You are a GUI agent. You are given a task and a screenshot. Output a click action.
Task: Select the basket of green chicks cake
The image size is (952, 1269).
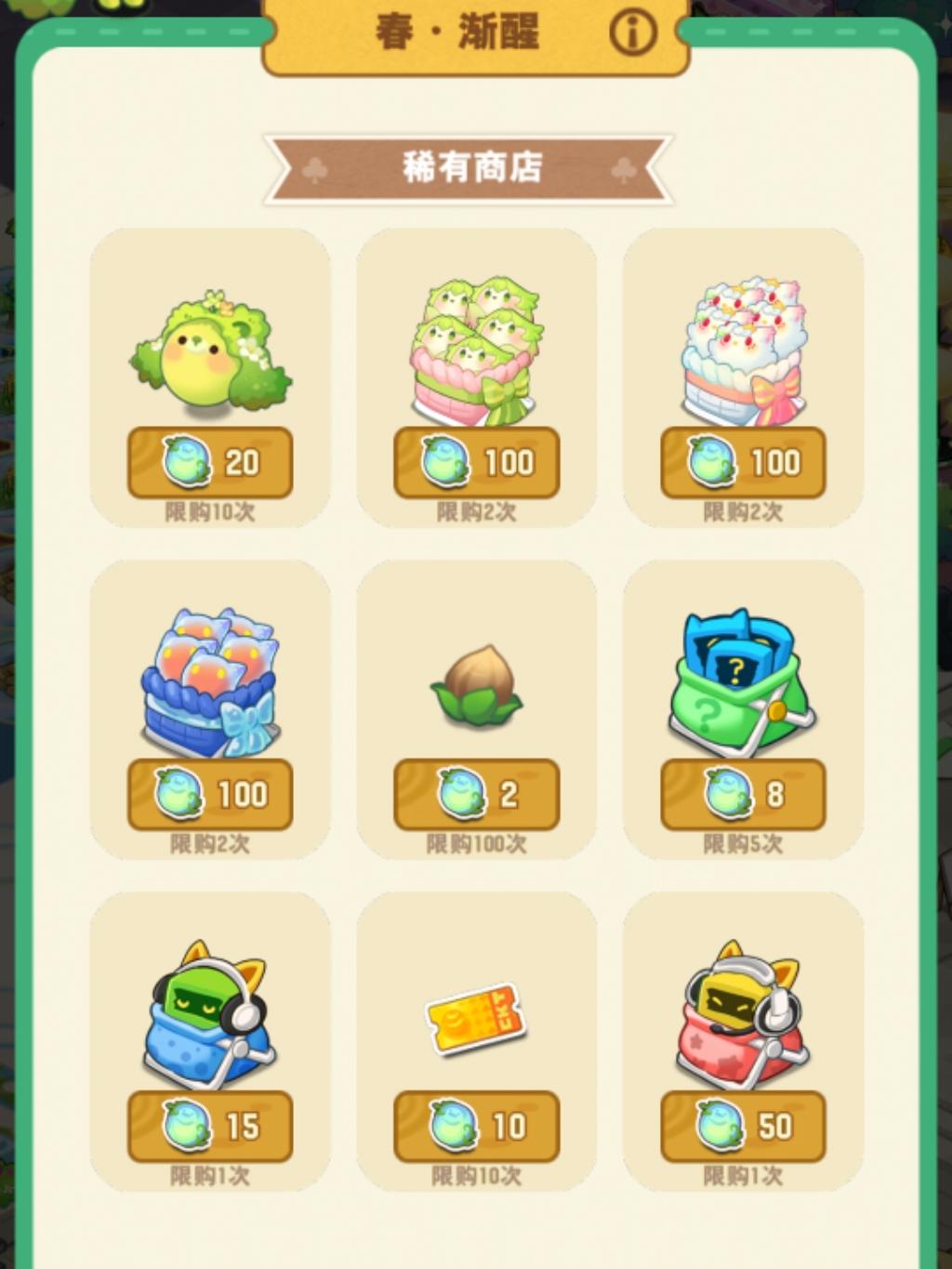(474, 344)
